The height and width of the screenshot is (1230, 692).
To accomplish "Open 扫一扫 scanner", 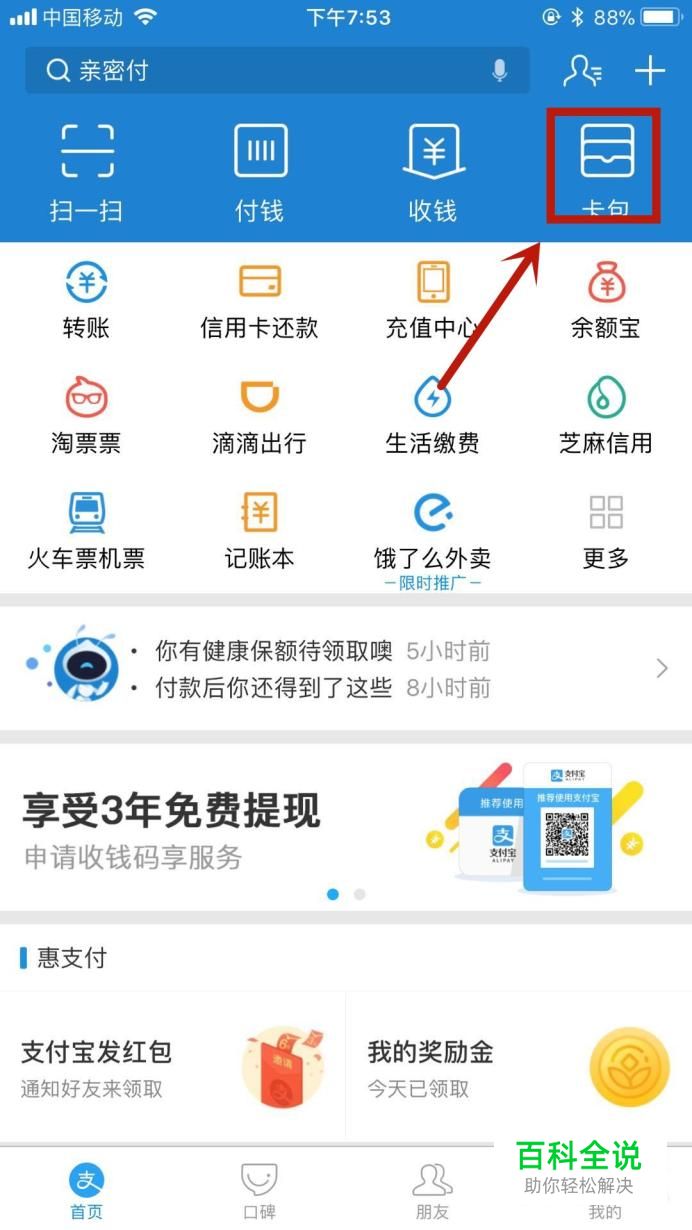I will pos(86,171).
